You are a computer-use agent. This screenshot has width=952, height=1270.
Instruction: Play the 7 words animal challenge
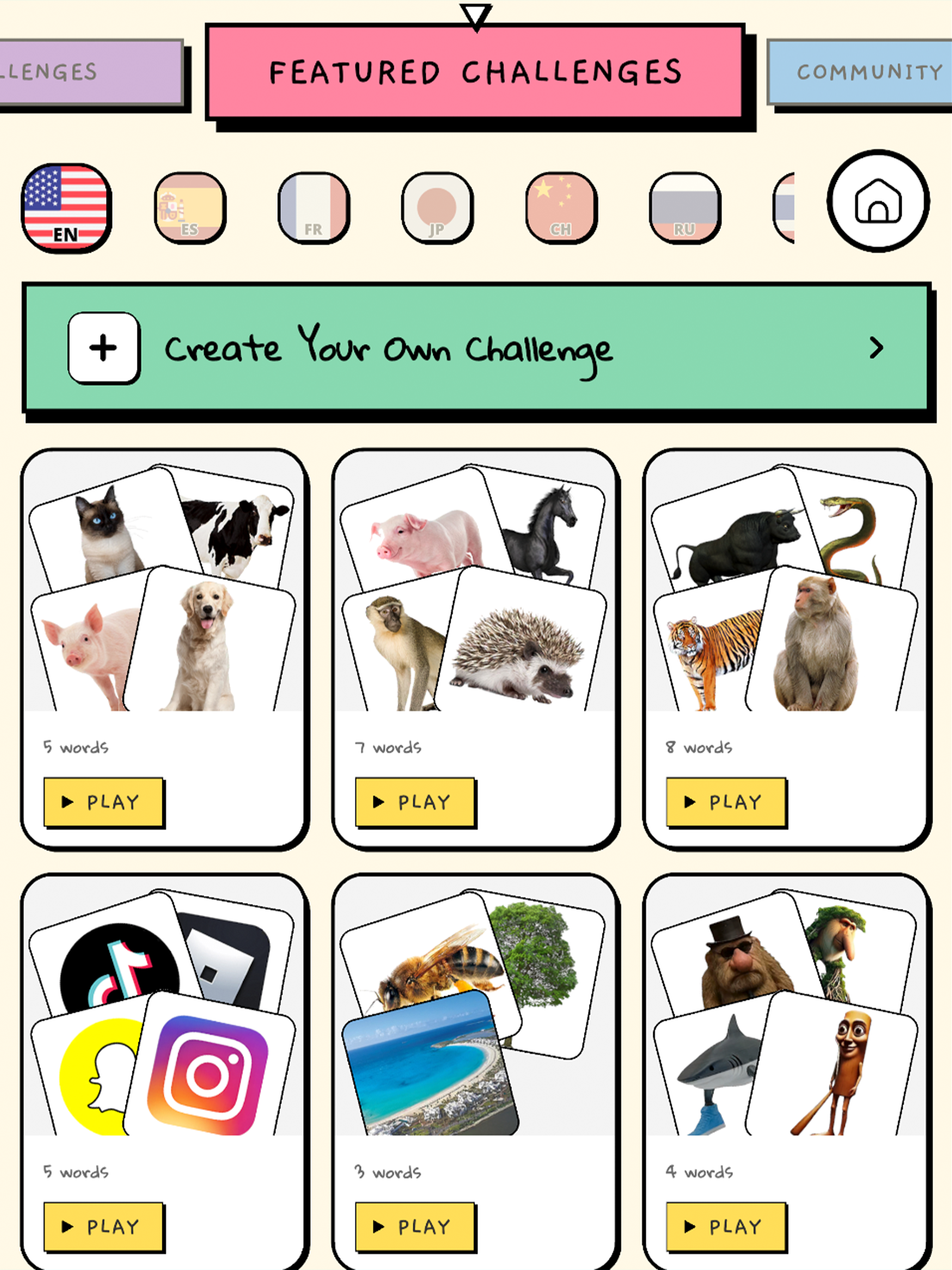pyautogui.click(x=415, y=802)
